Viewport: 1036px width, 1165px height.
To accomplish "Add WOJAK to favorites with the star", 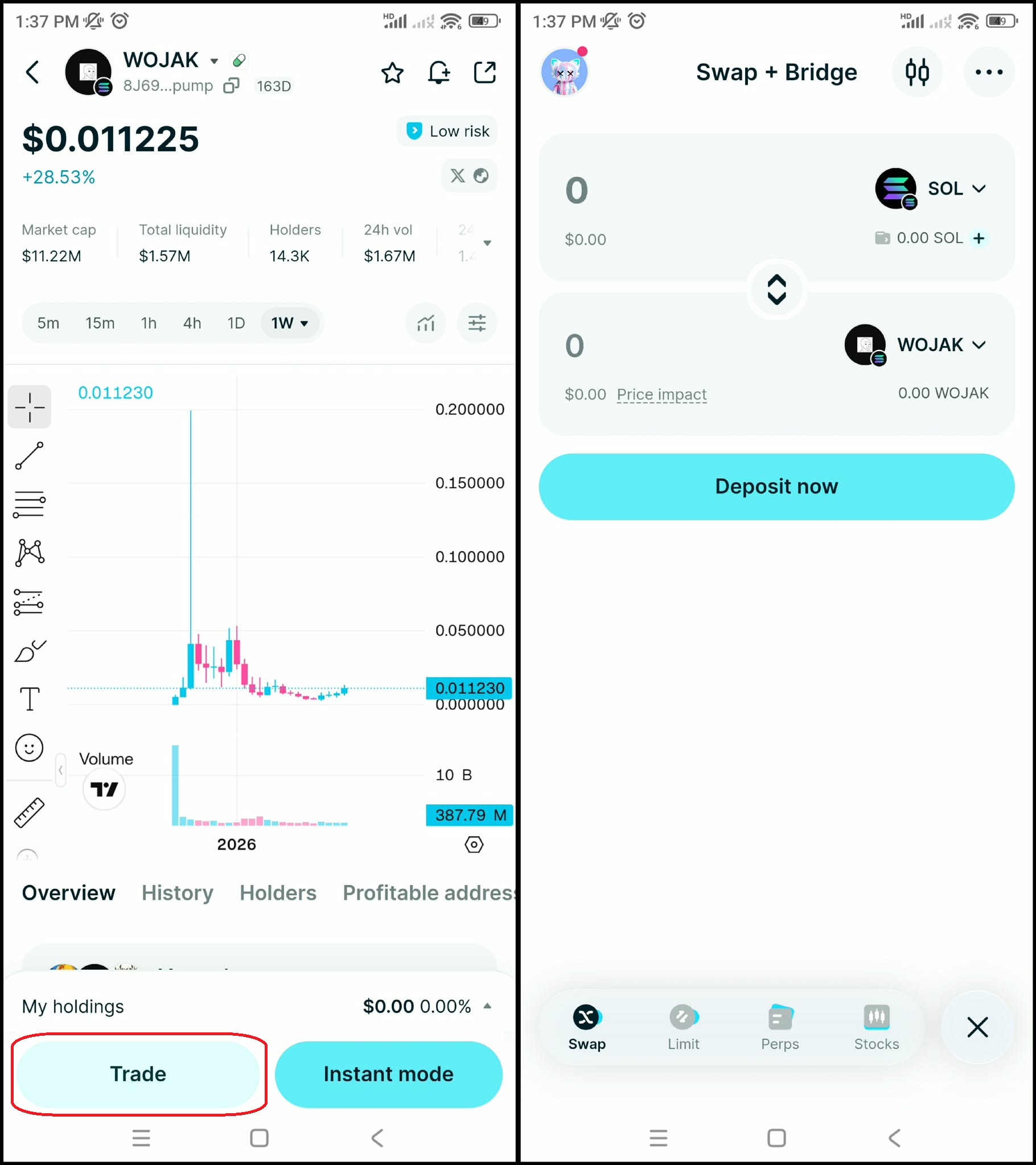I will [x=392, y=73].
